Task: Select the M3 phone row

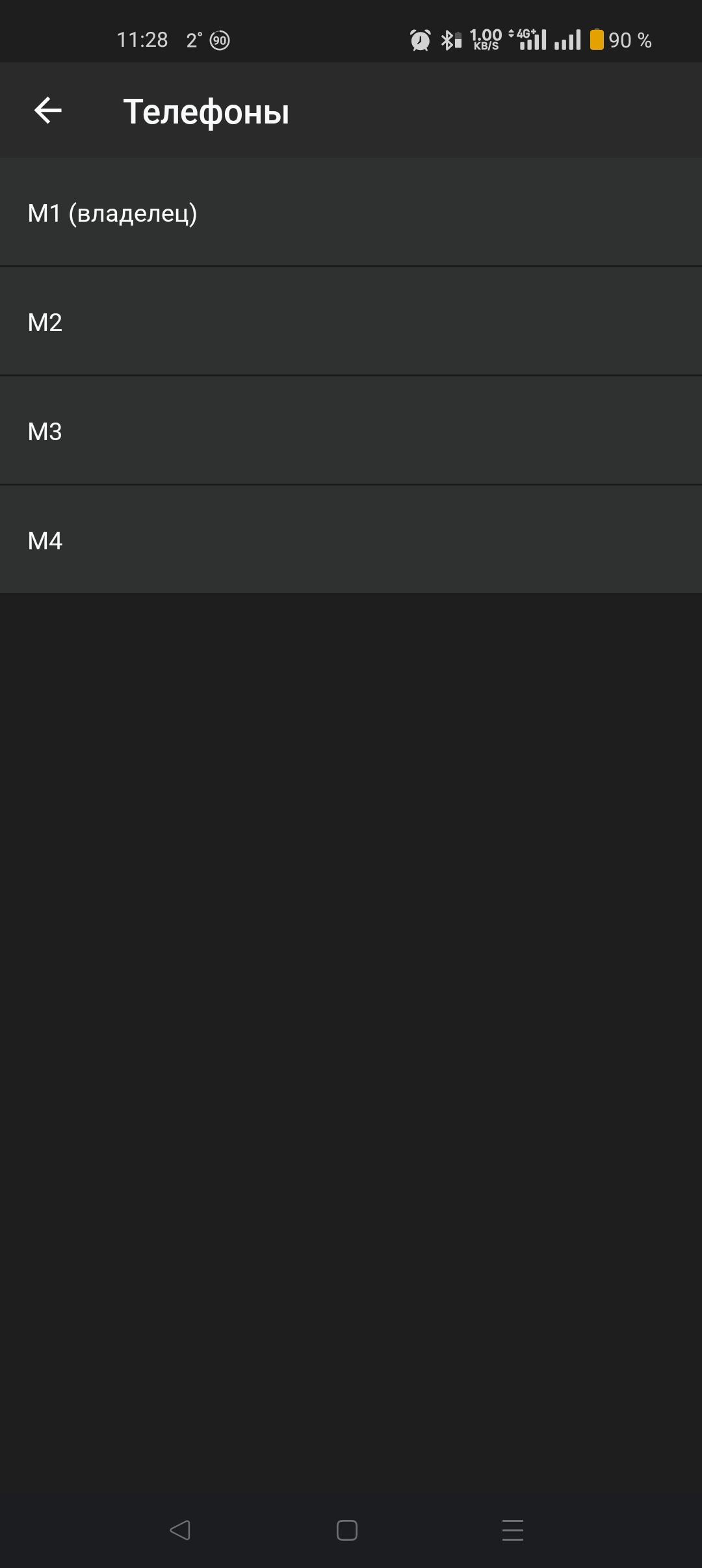Action: [351, 431]
